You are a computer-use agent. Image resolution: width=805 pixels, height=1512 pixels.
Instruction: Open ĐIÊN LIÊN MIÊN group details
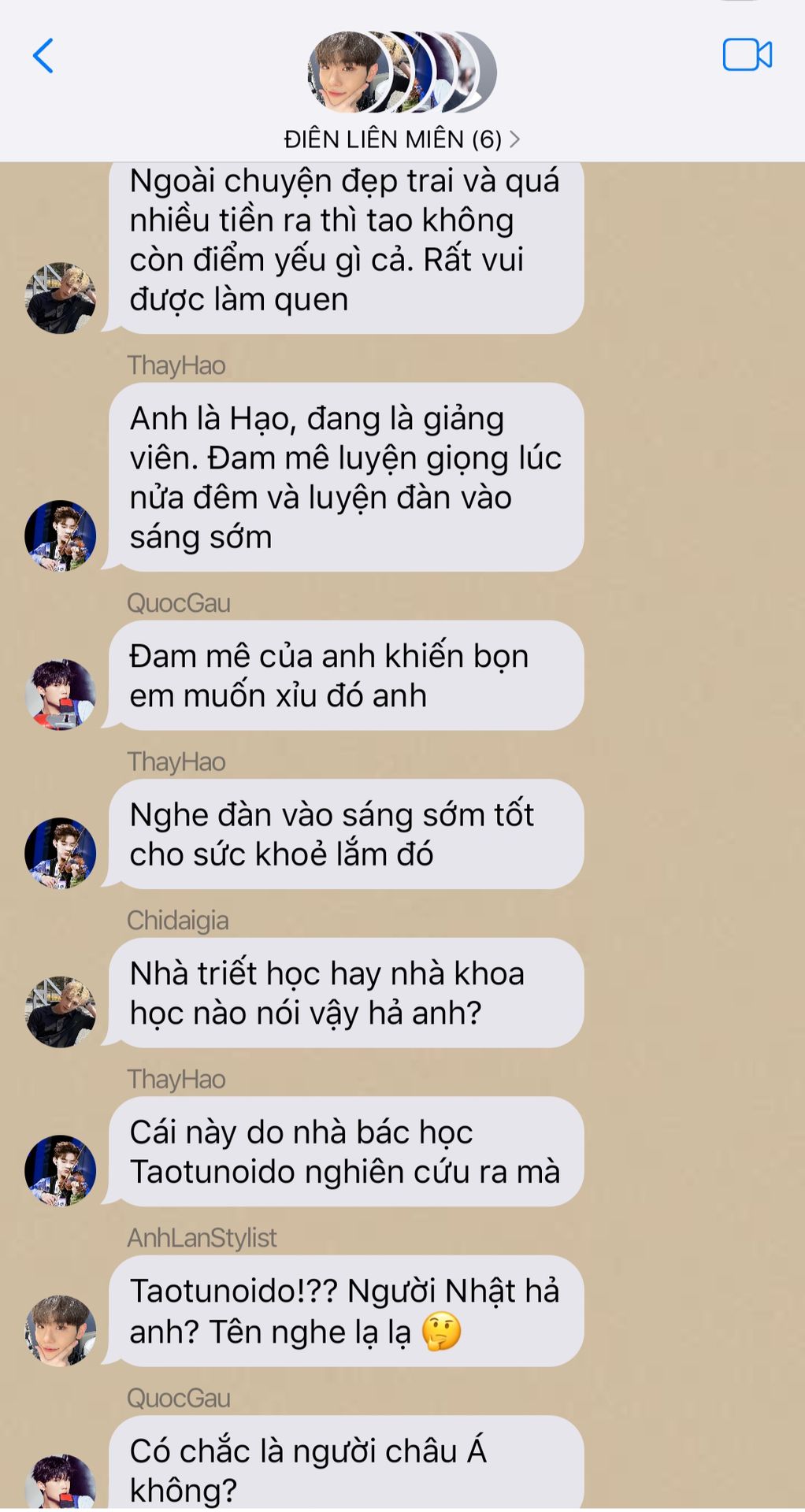click(402, 139)
